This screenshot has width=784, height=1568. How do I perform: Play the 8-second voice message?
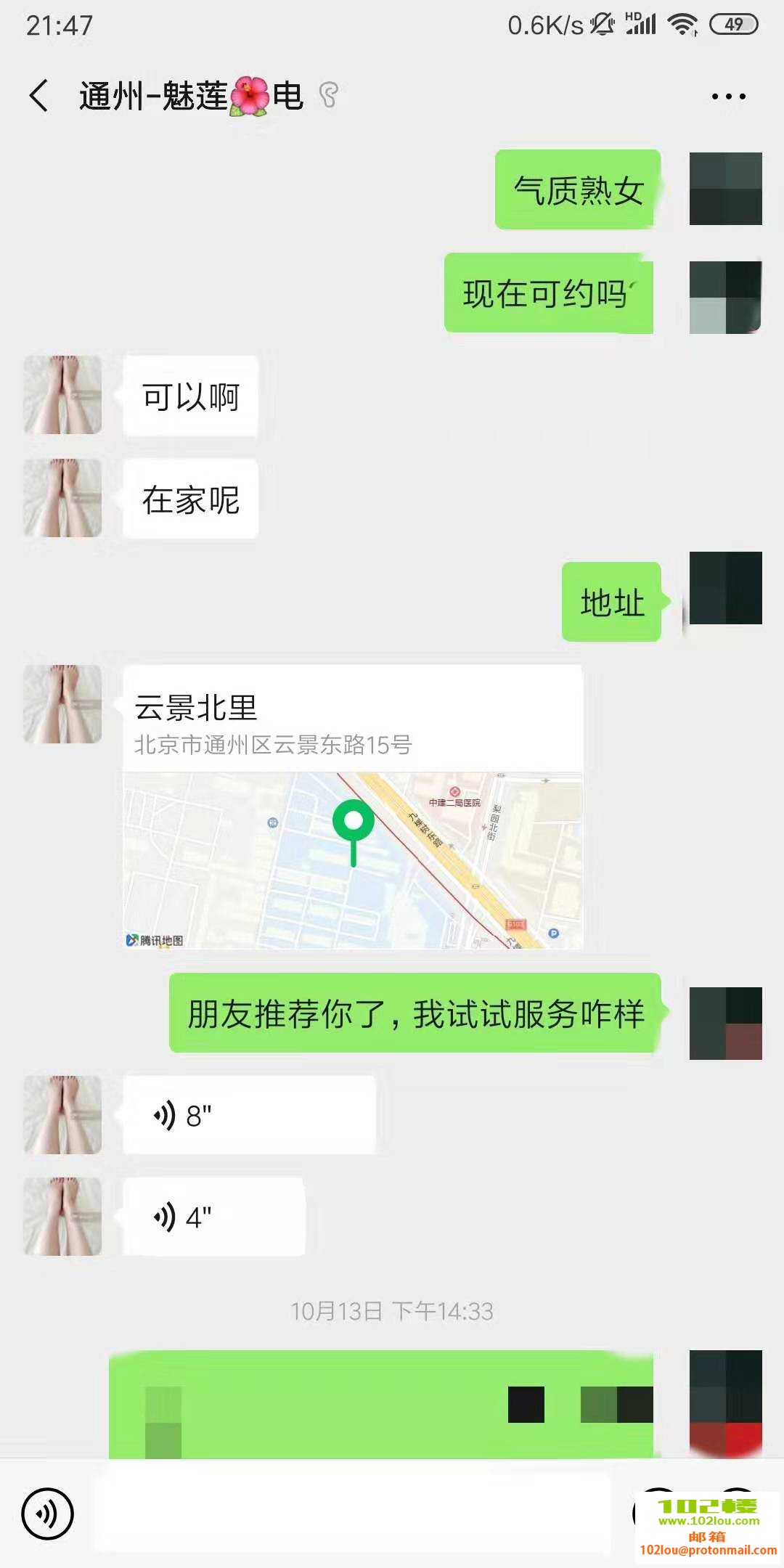[249, 1115]
